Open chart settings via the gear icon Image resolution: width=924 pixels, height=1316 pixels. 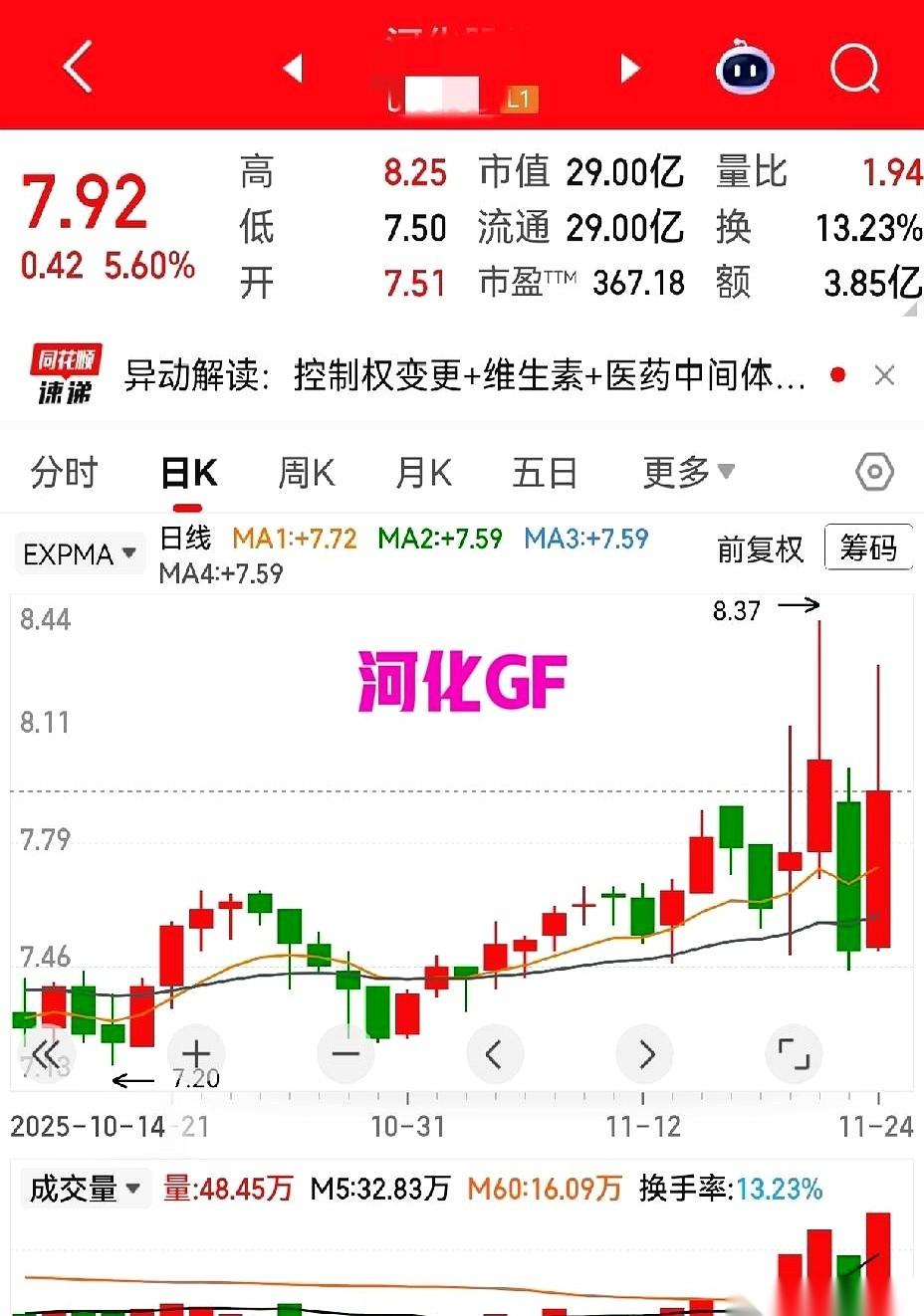[x=873, y=472]
